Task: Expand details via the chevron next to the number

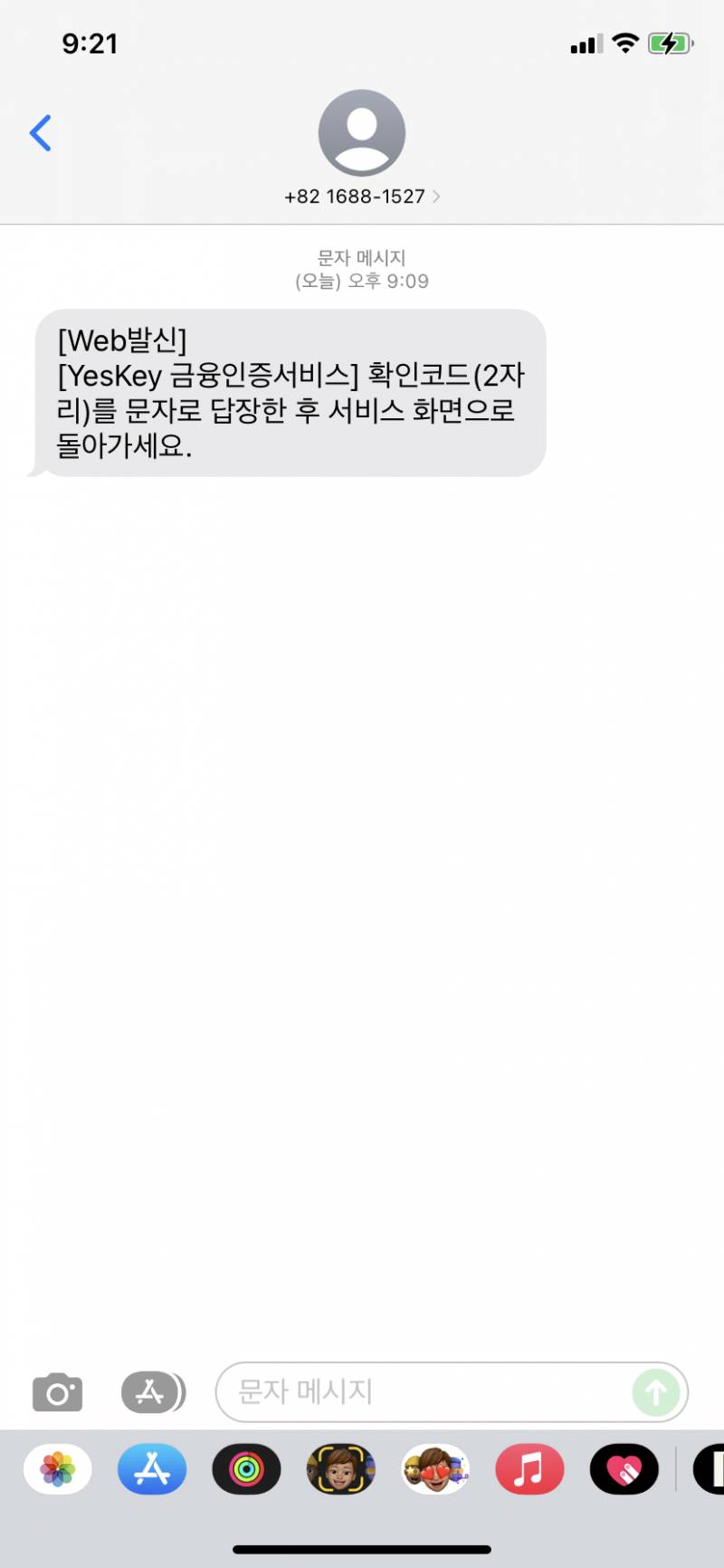Action: 438,196
